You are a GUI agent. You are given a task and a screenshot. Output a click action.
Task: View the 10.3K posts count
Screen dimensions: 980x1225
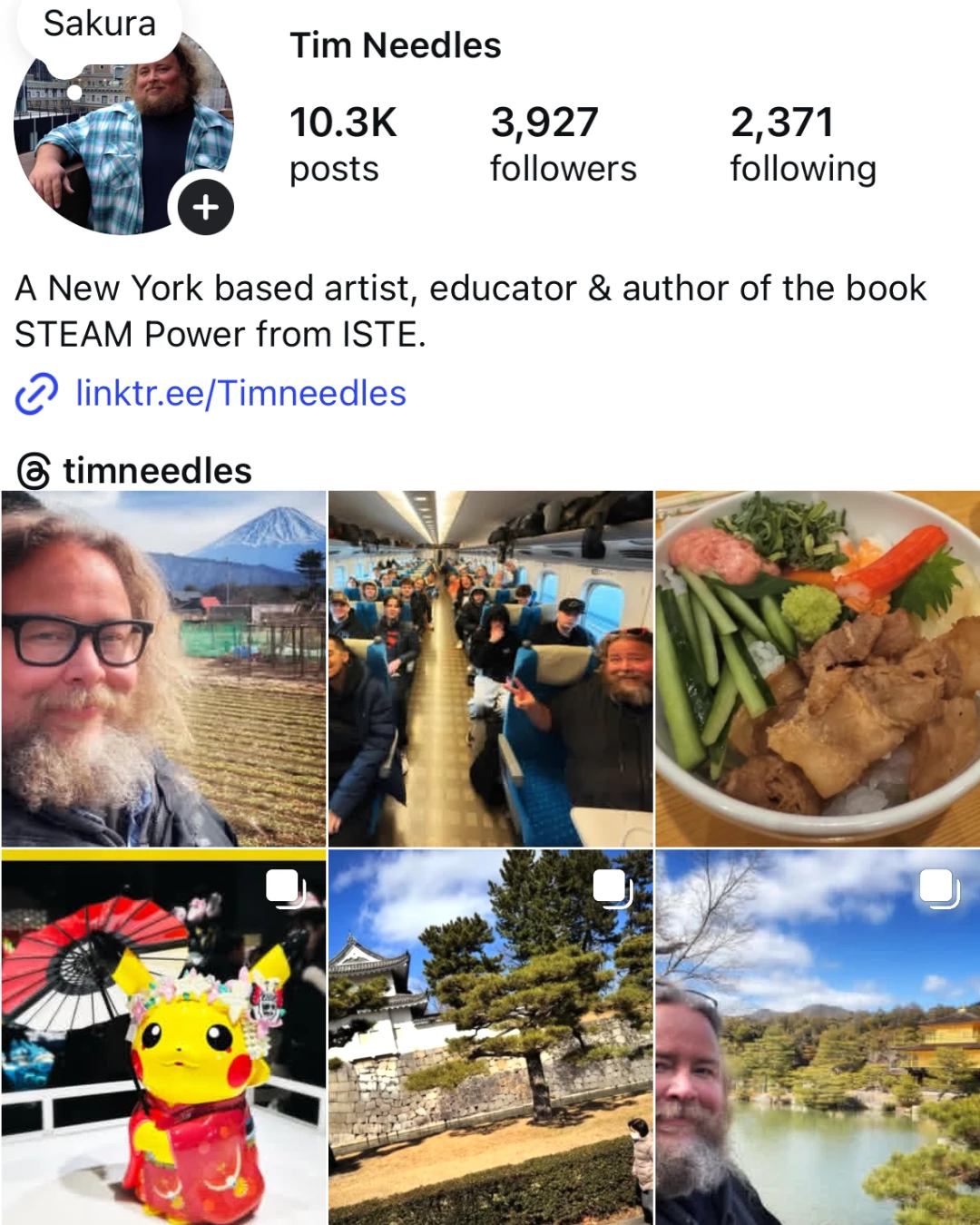click(342, 145)
